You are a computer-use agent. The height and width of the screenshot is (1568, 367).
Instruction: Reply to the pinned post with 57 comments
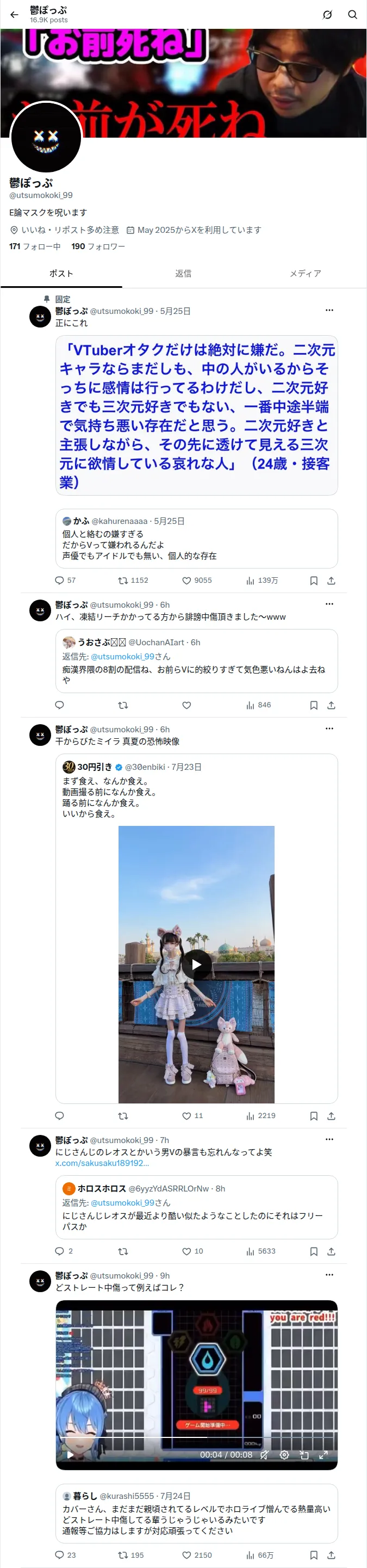point(65,581)
